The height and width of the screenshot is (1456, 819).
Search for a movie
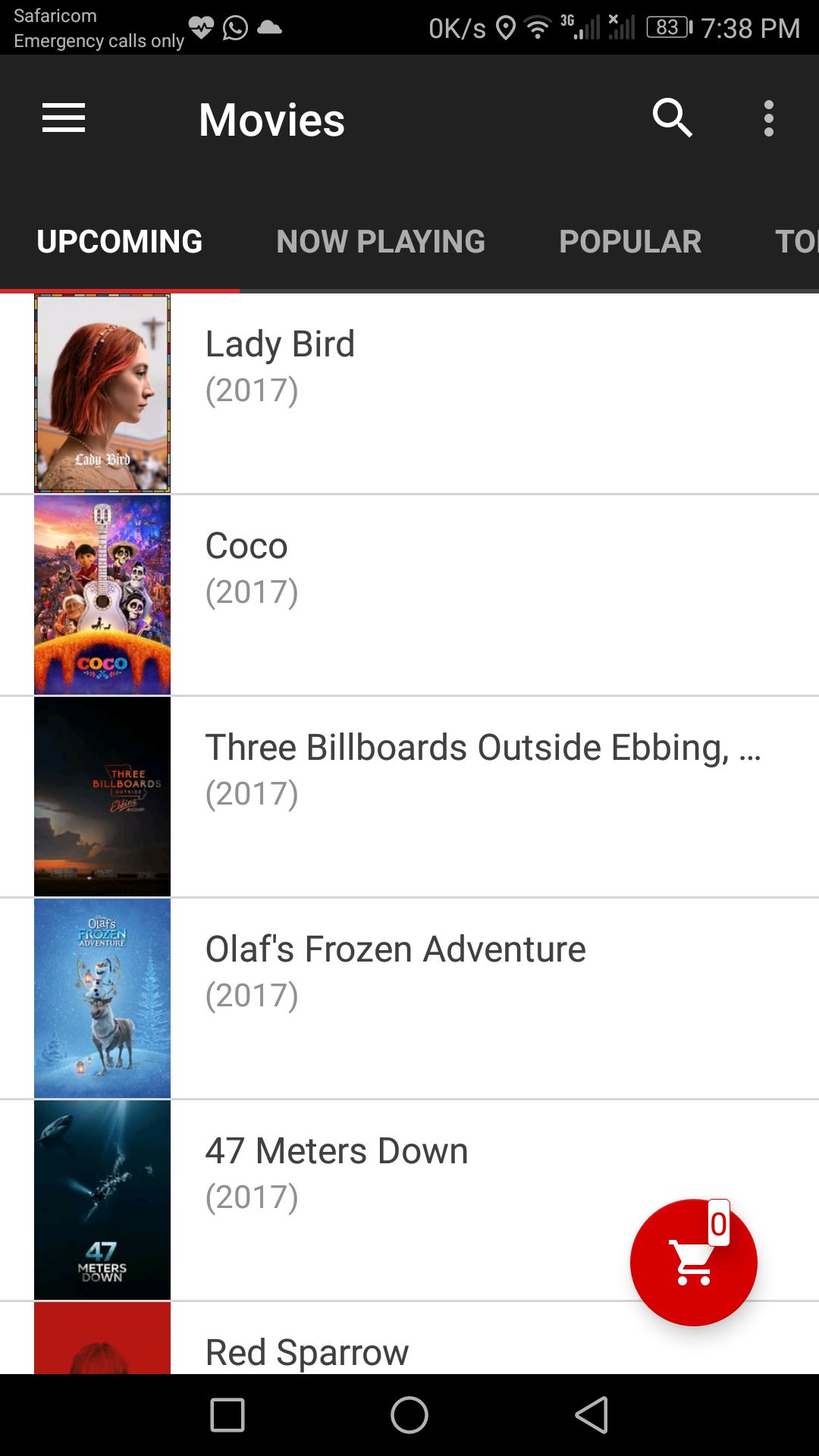672,118
